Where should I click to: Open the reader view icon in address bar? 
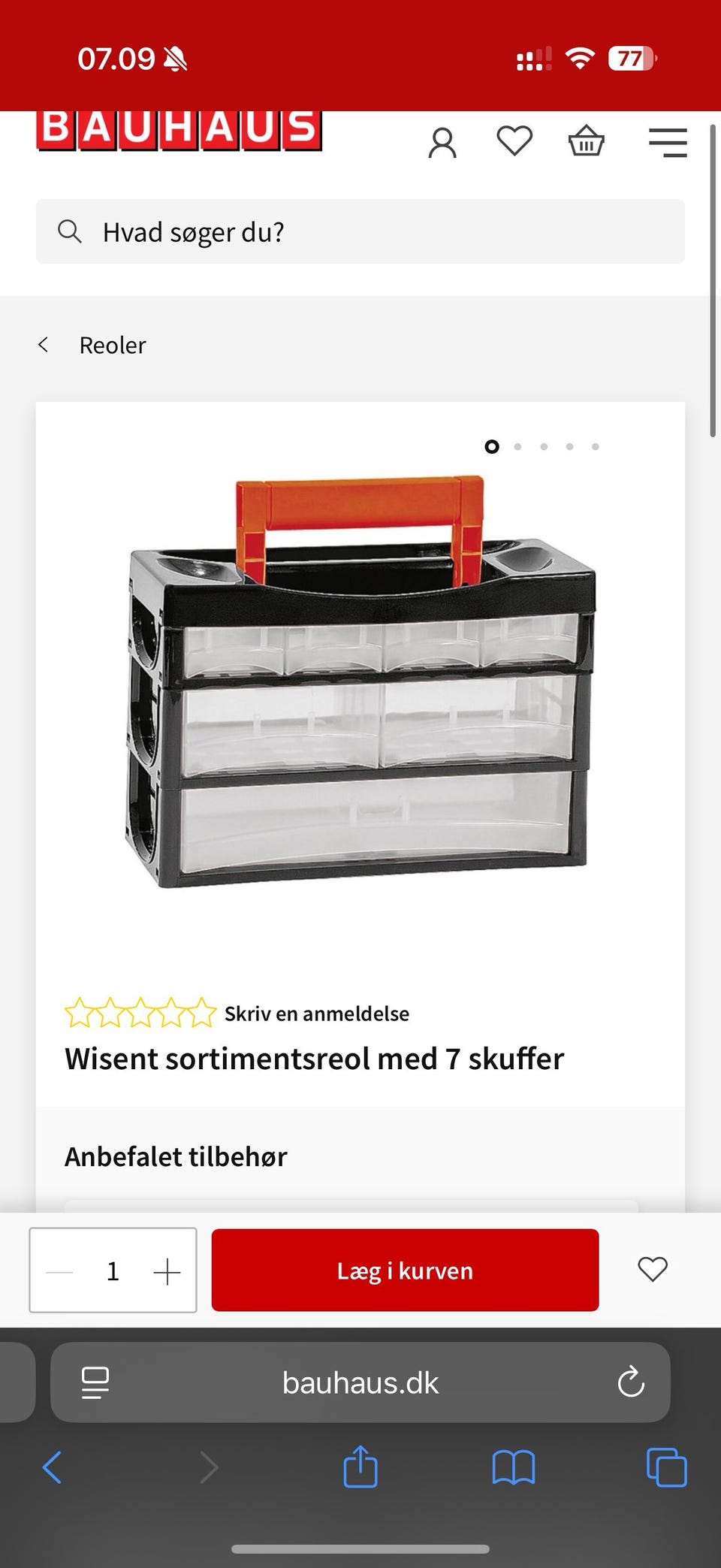[93, 1382]
